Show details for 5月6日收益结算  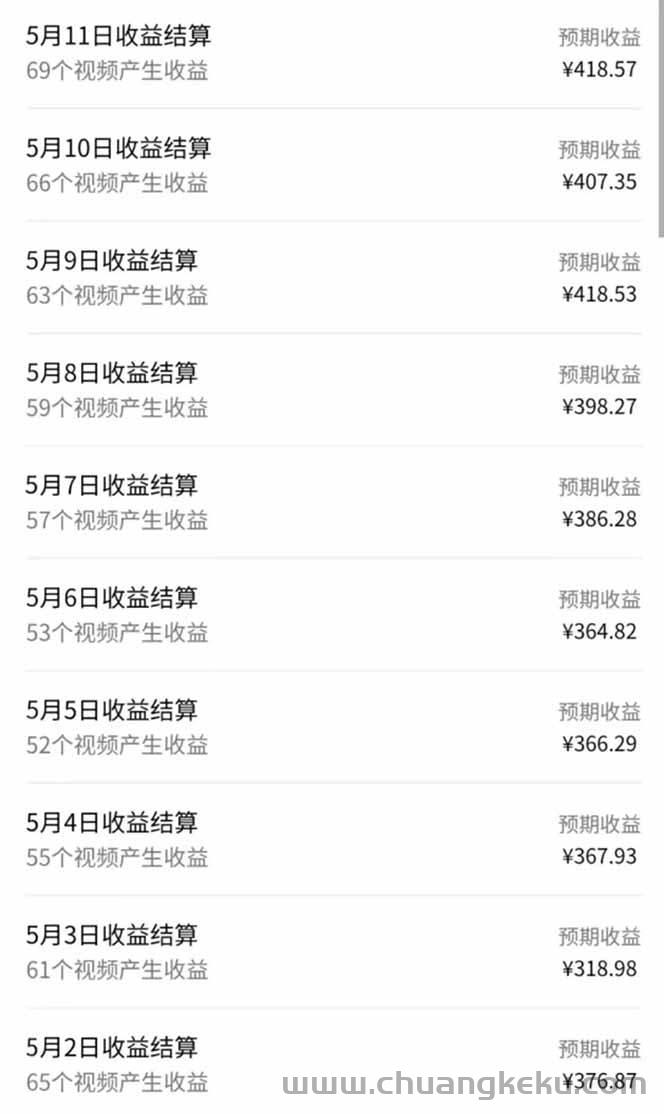point(112,598)
